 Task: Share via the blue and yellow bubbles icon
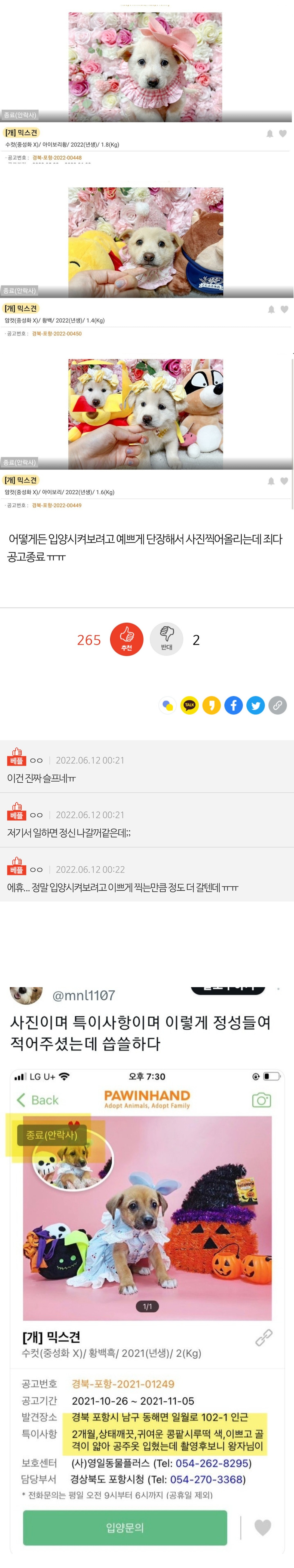pyautogui.click(x=168, y=705)
